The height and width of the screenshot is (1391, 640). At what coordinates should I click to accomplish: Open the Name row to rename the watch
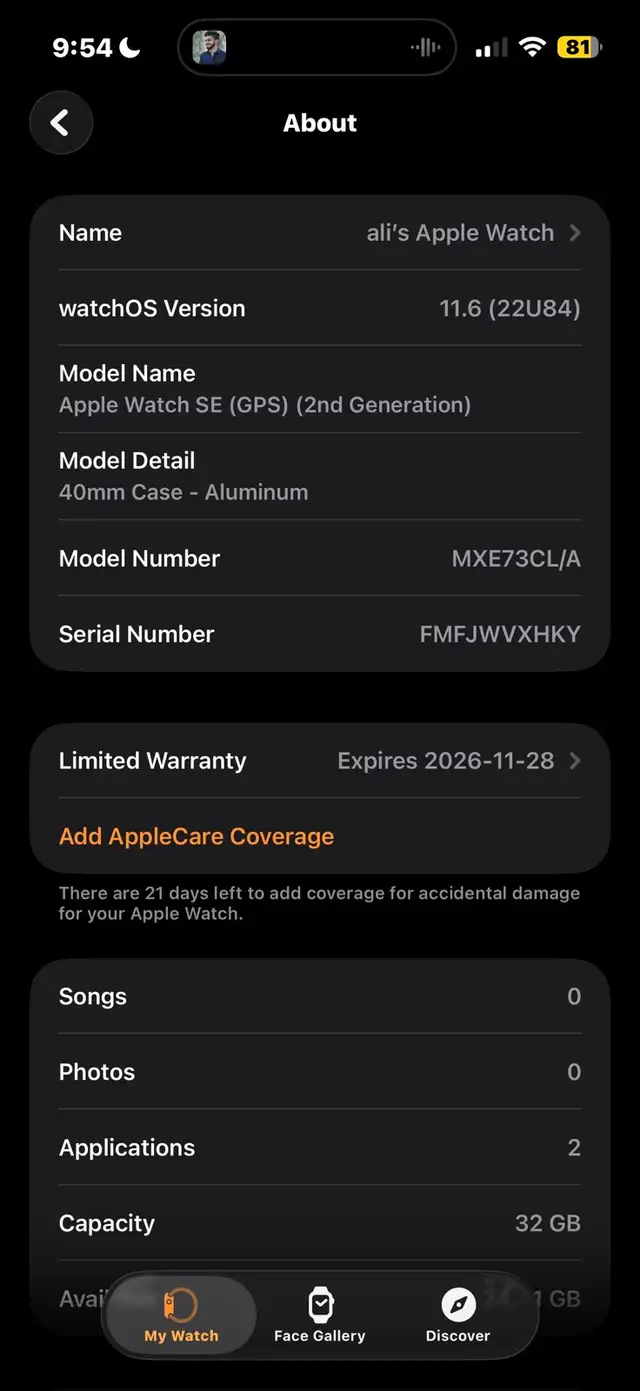coord(320,233)
